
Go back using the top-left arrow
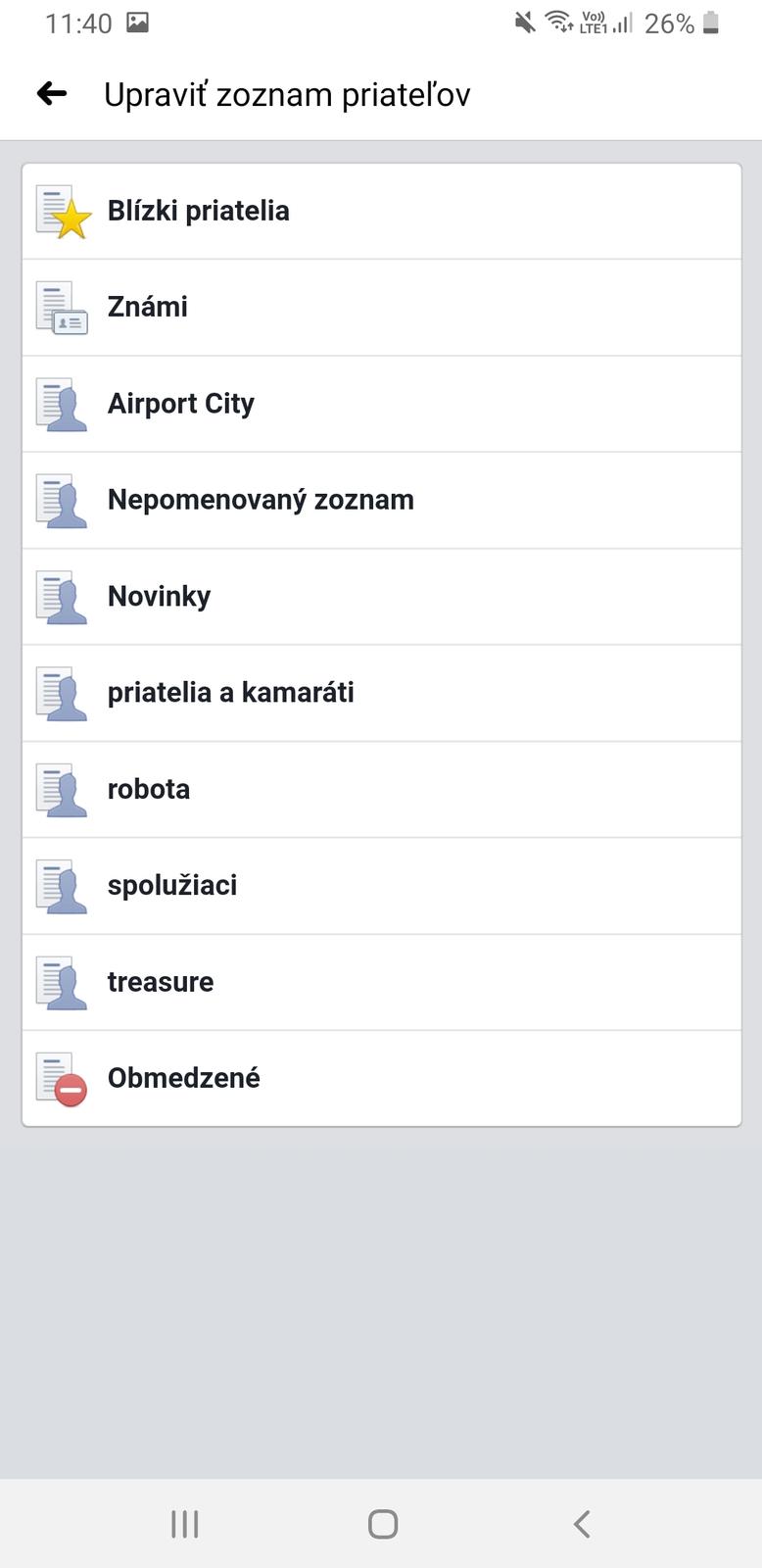[x=52, y=94]
